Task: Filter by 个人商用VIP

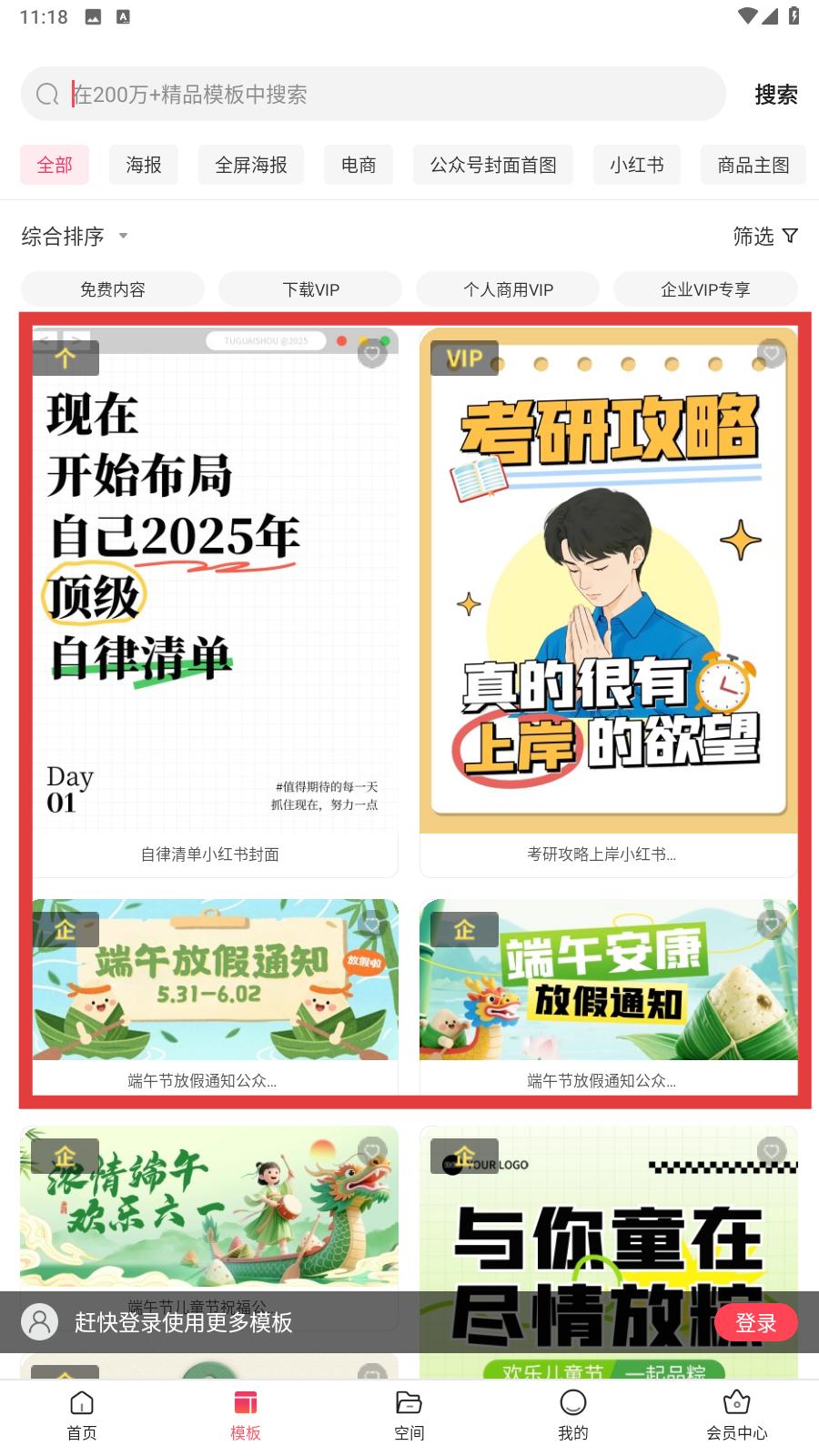Action: tap(508, 289)
